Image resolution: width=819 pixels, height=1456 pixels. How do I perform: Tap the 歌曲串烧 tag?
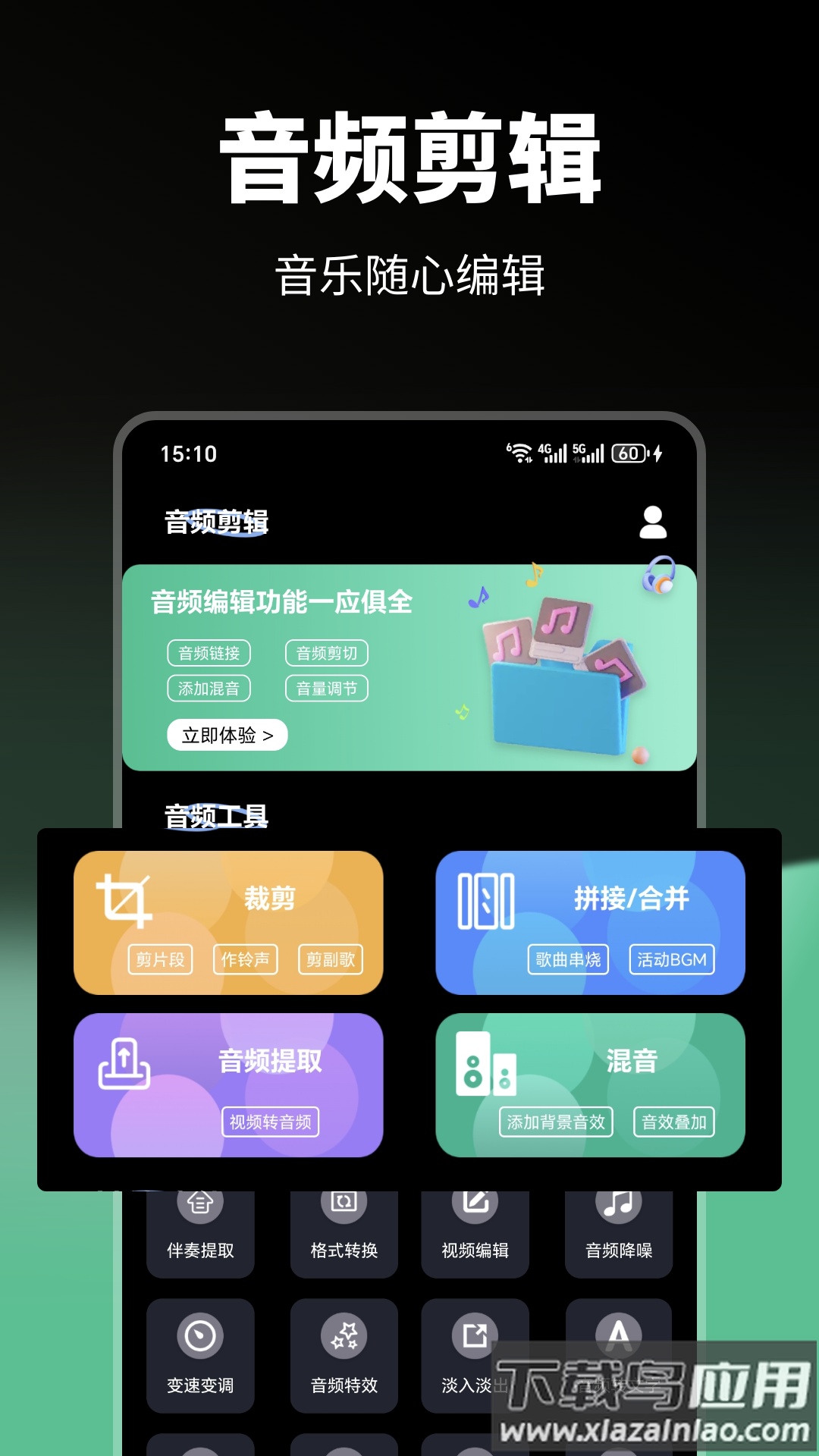(x=567, y=959)
